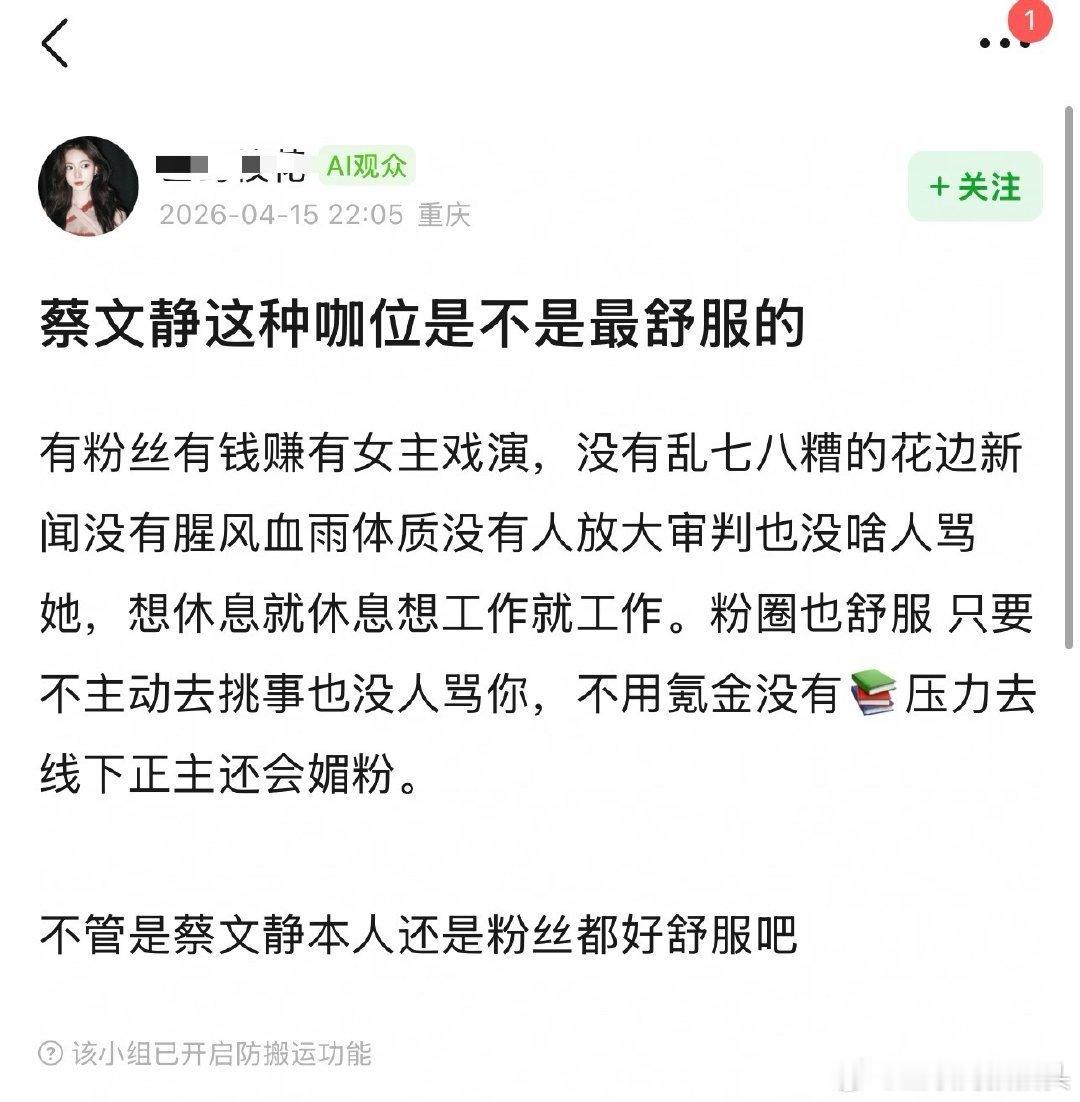Click the question mark icon before the group notice
The height and width of the screenshot is (1102, 1080).
50,1051
